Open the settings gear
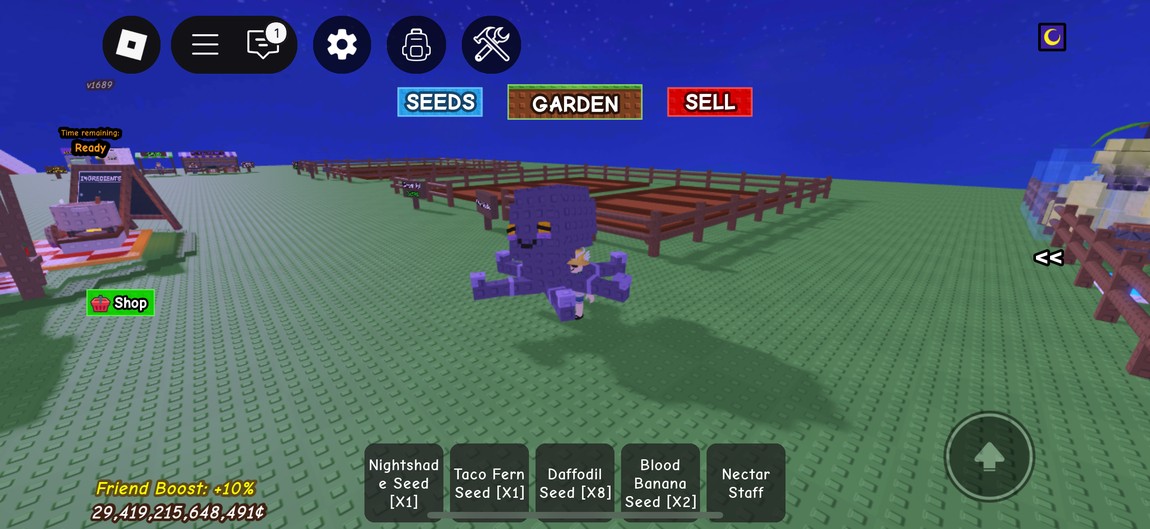 click(x=342, y=45)
